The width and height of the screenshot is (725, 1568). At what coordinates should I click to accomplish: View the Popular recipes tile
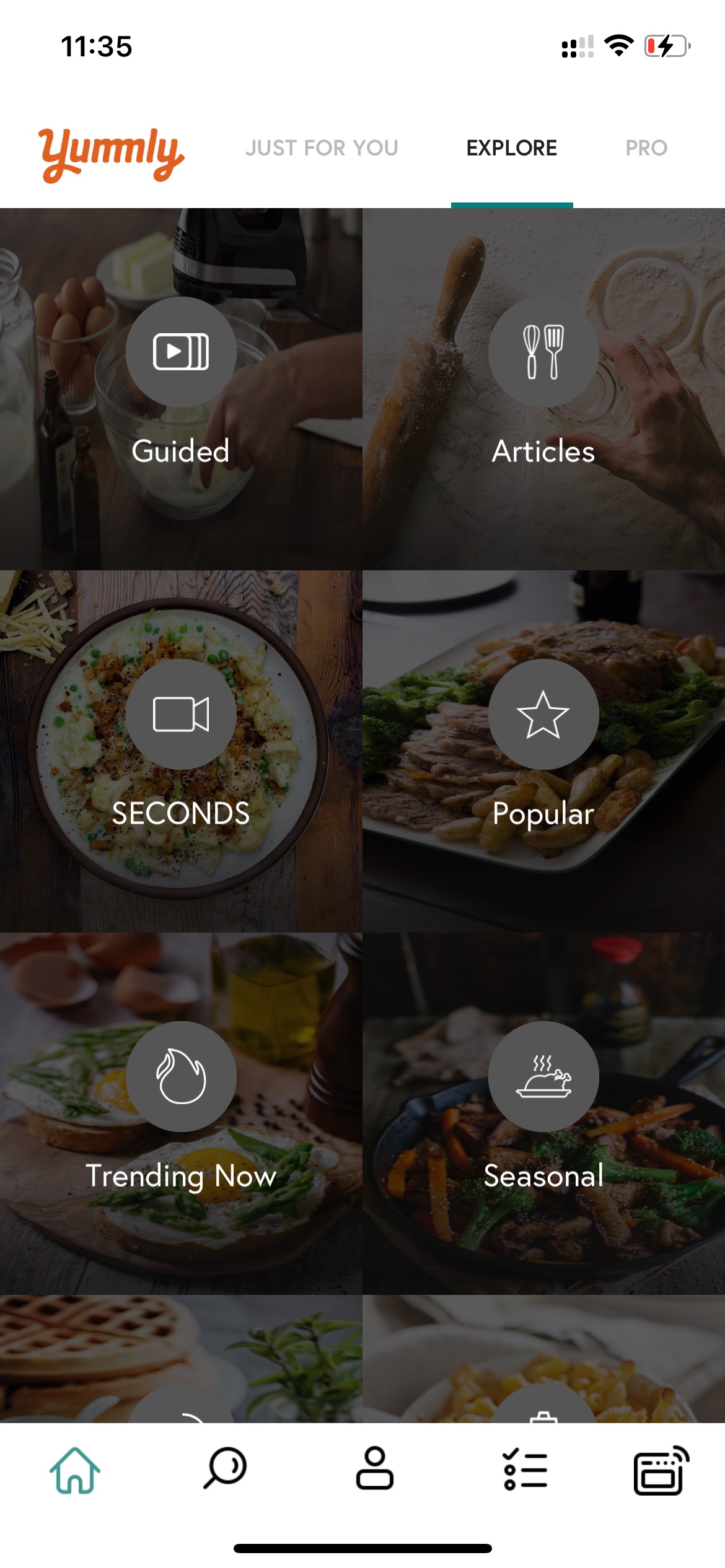click(x=544, y=751)
